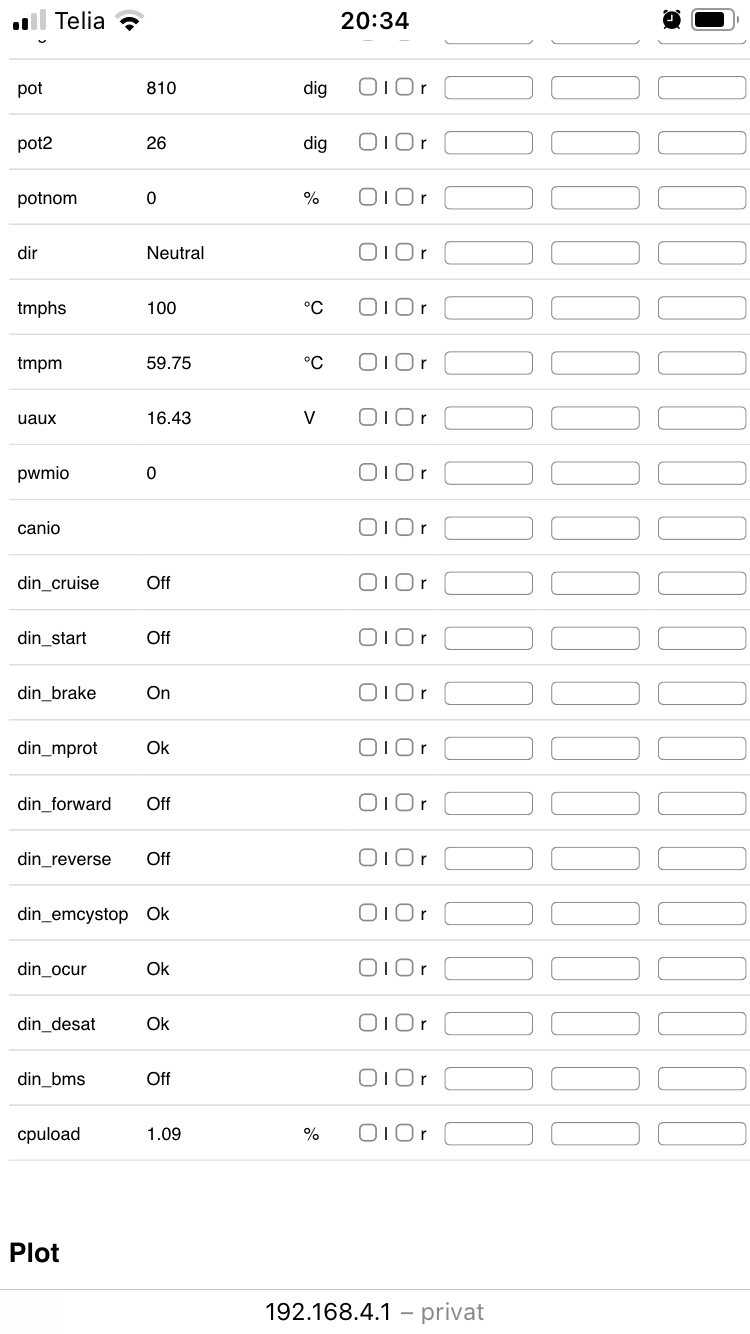Expand the 192.168.4.1 address bar
The width and height of the screenshot is (750, 1334).
pyautogui.click(x=375, y=1312)
